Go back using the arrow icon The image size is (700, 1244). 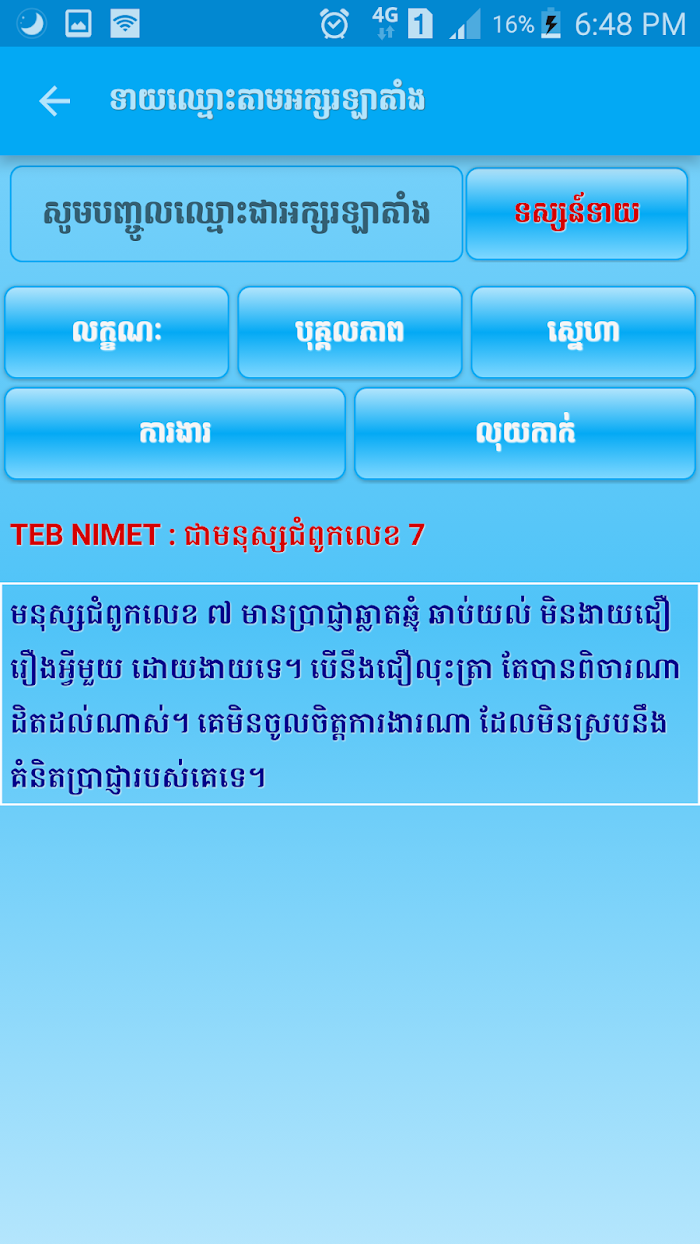[54, 100]
